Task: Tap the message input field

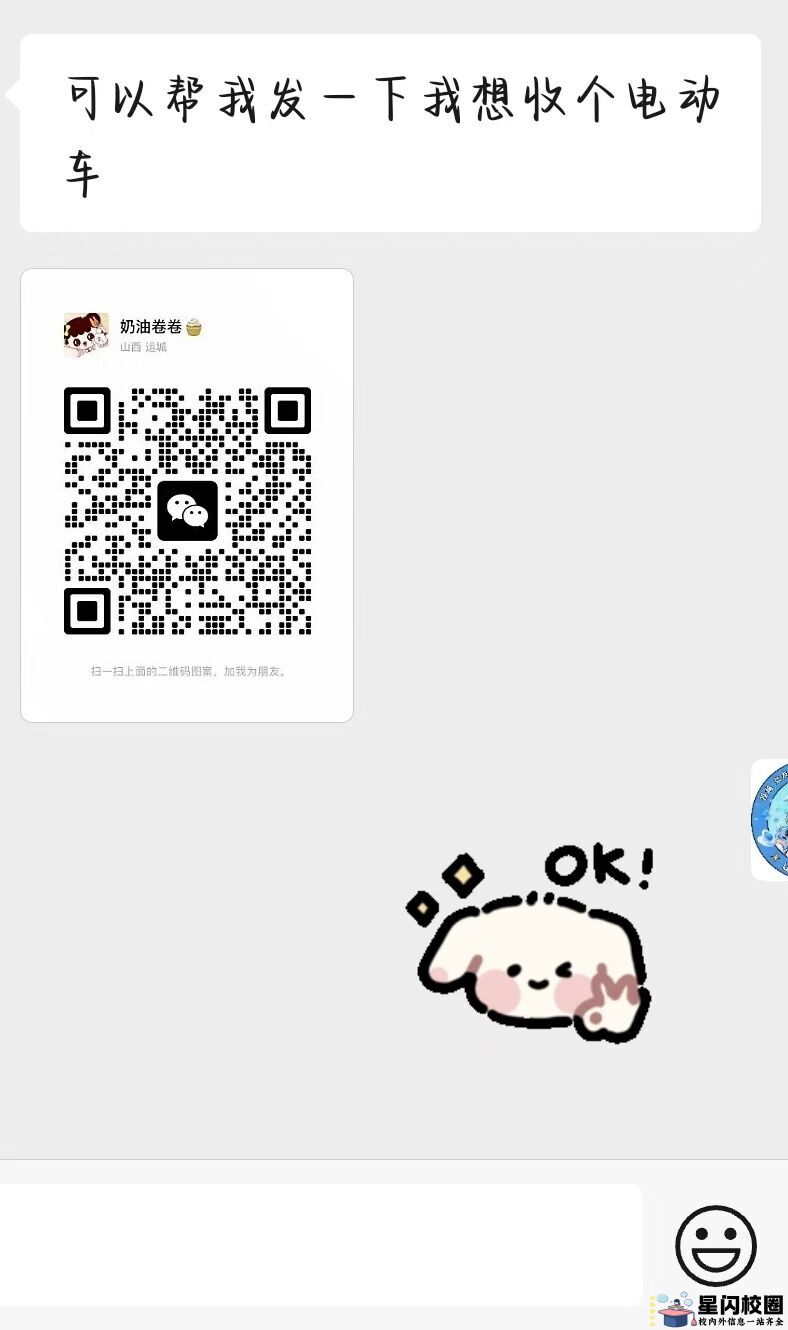Action: (320, 1243)
